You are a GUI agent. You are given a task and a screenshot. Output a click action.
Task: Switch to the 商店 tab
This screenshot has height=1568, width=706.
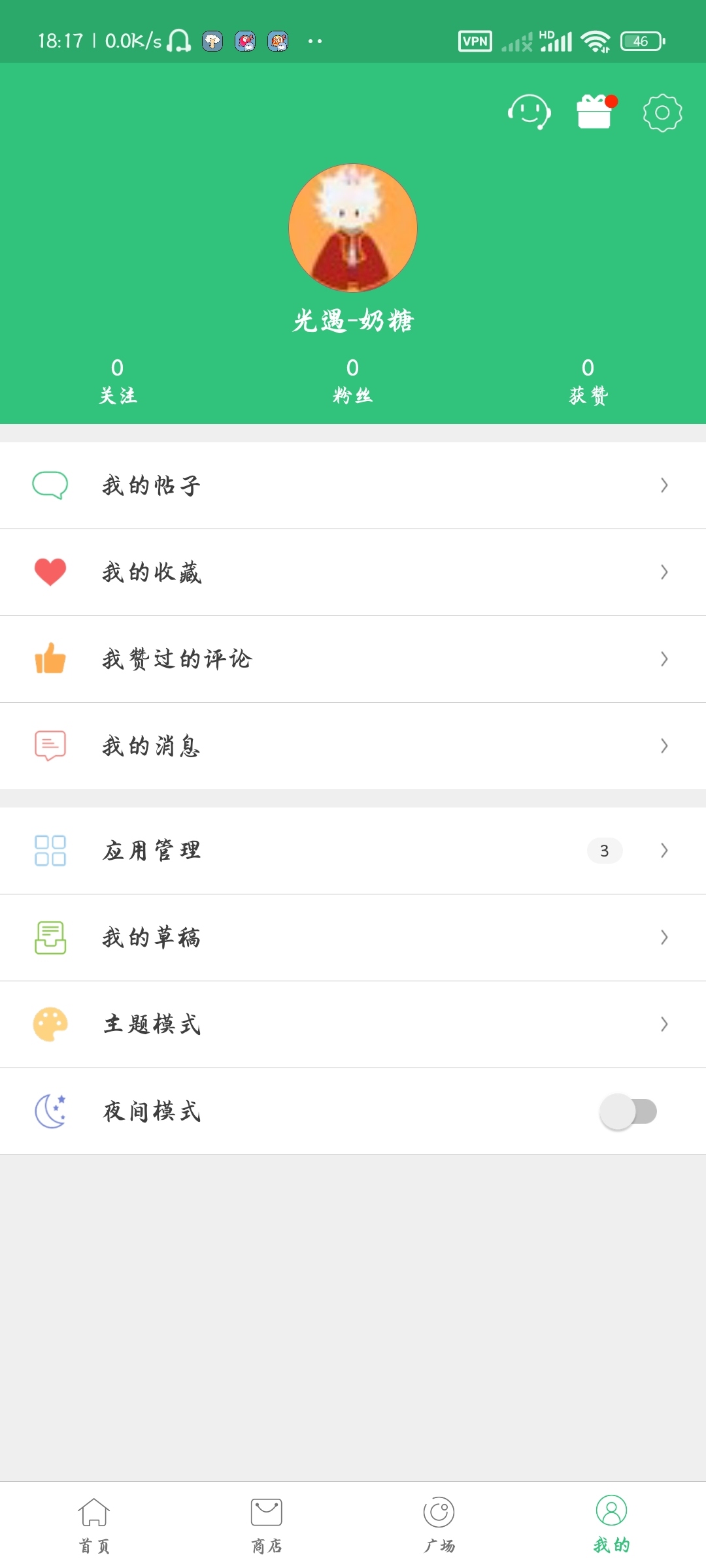coord(267,1525)
